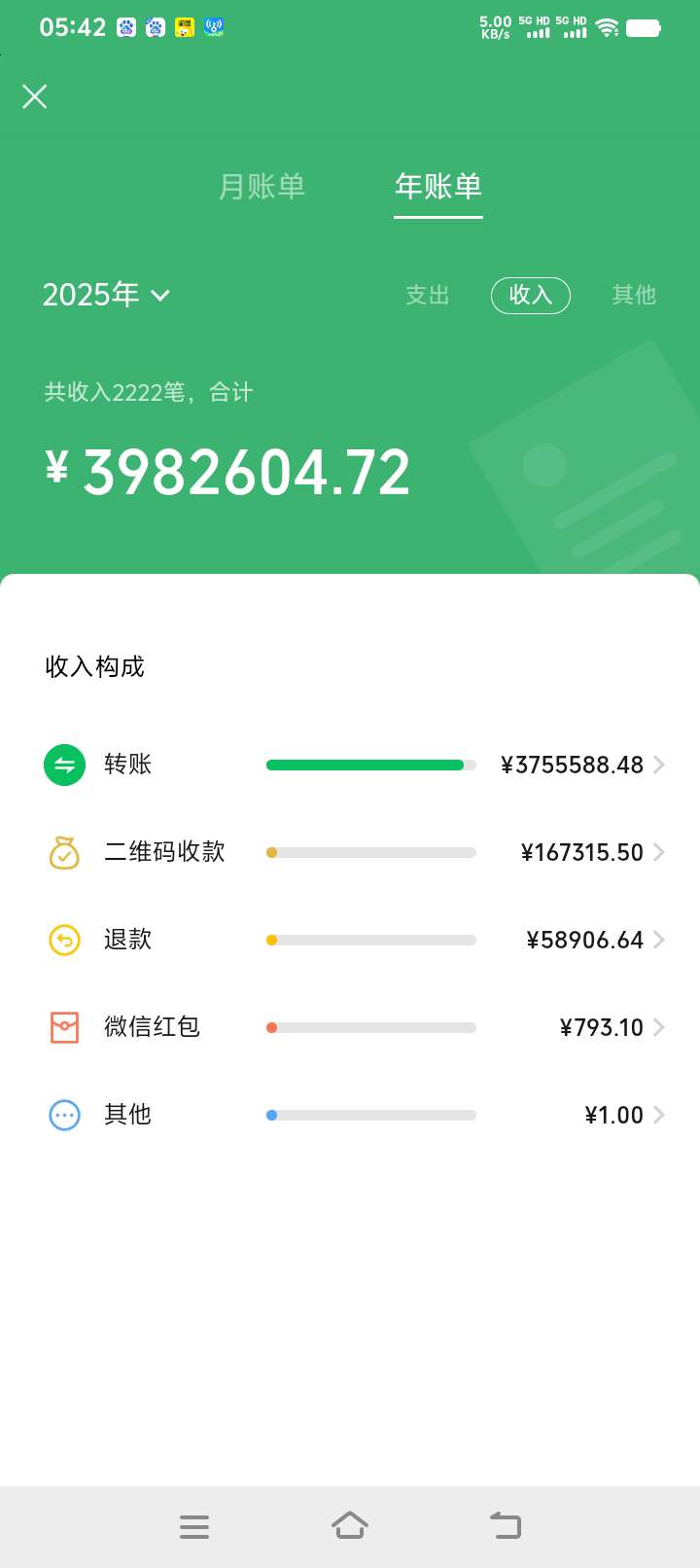Image resolution: width=700 pixels, height=1568 pixels.
Task: Open the 2025年 year picker
Action: coord(106,294)
